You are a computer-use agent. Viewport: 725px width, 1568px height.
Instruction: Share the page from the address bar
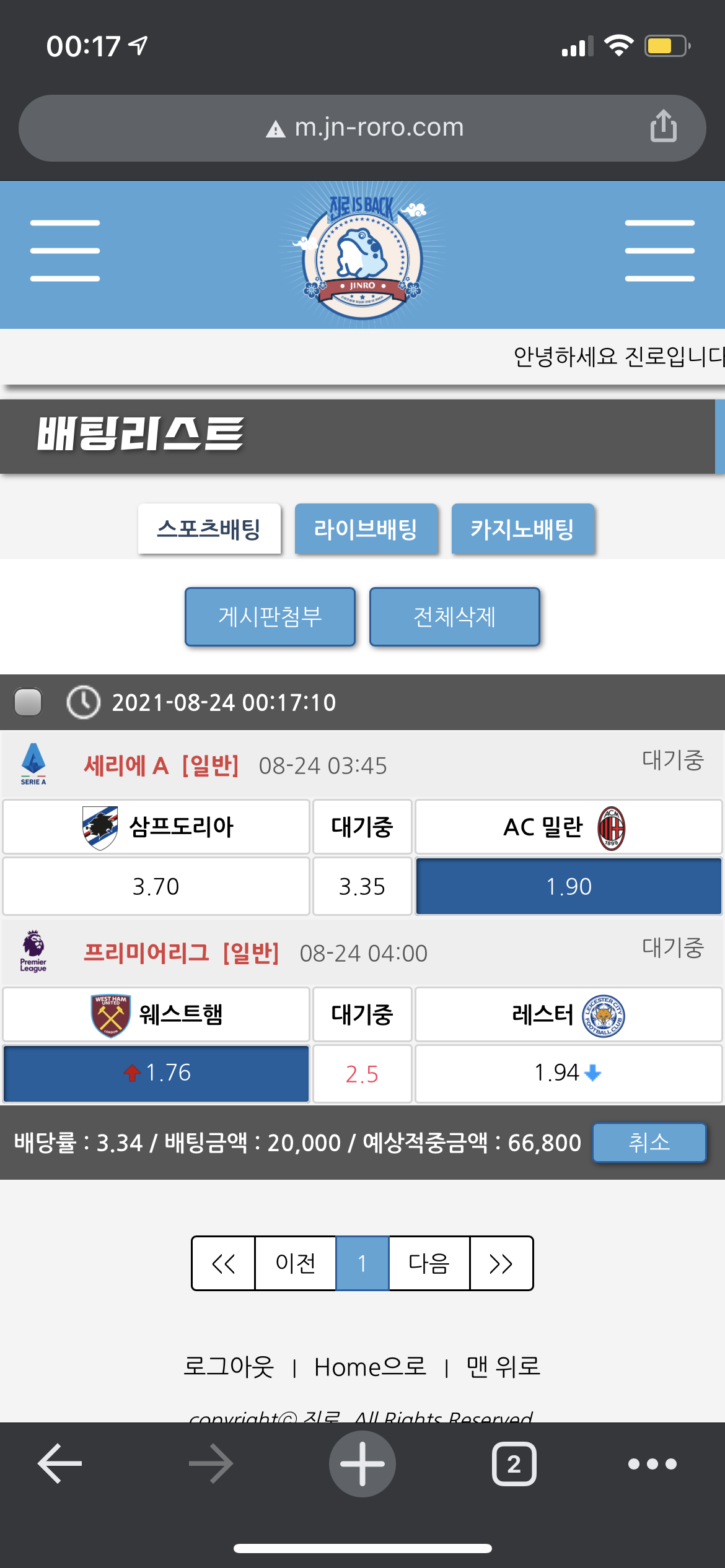click(x=663, y=126)
